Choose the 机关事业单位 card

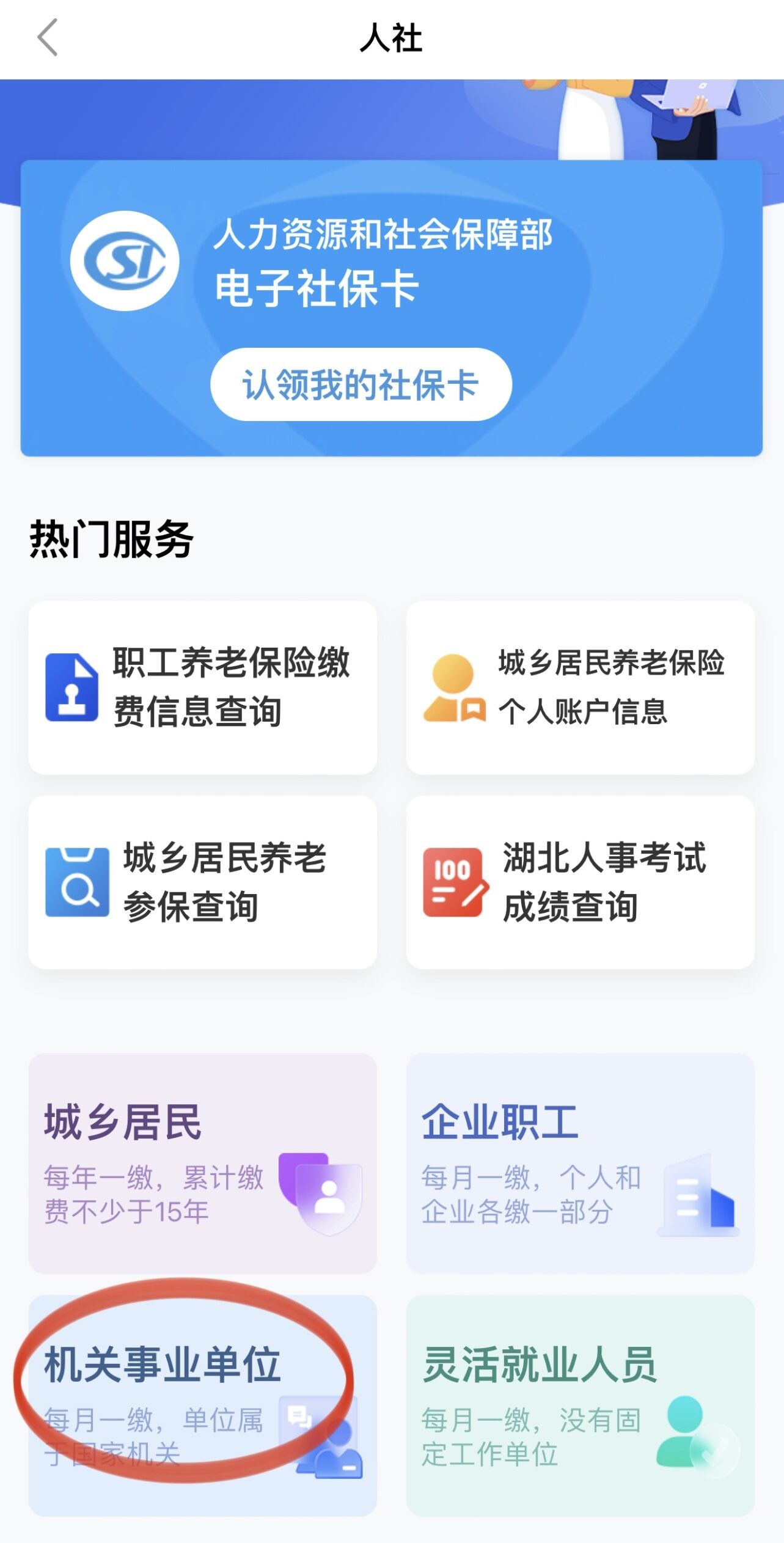pyautogui.click(x=202, y=1405)
